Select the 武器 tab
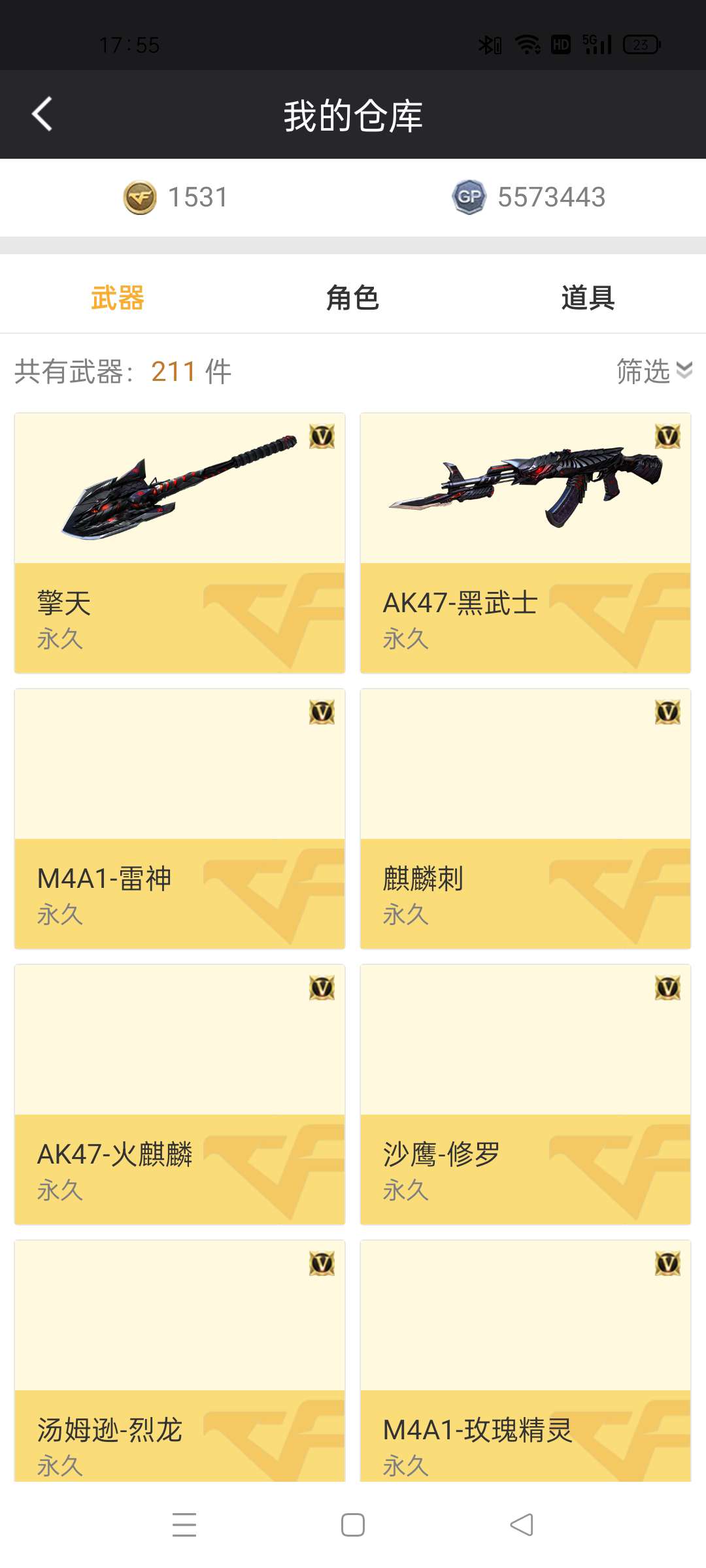Screen dimensions: 706x1568 tap(118, 298)
